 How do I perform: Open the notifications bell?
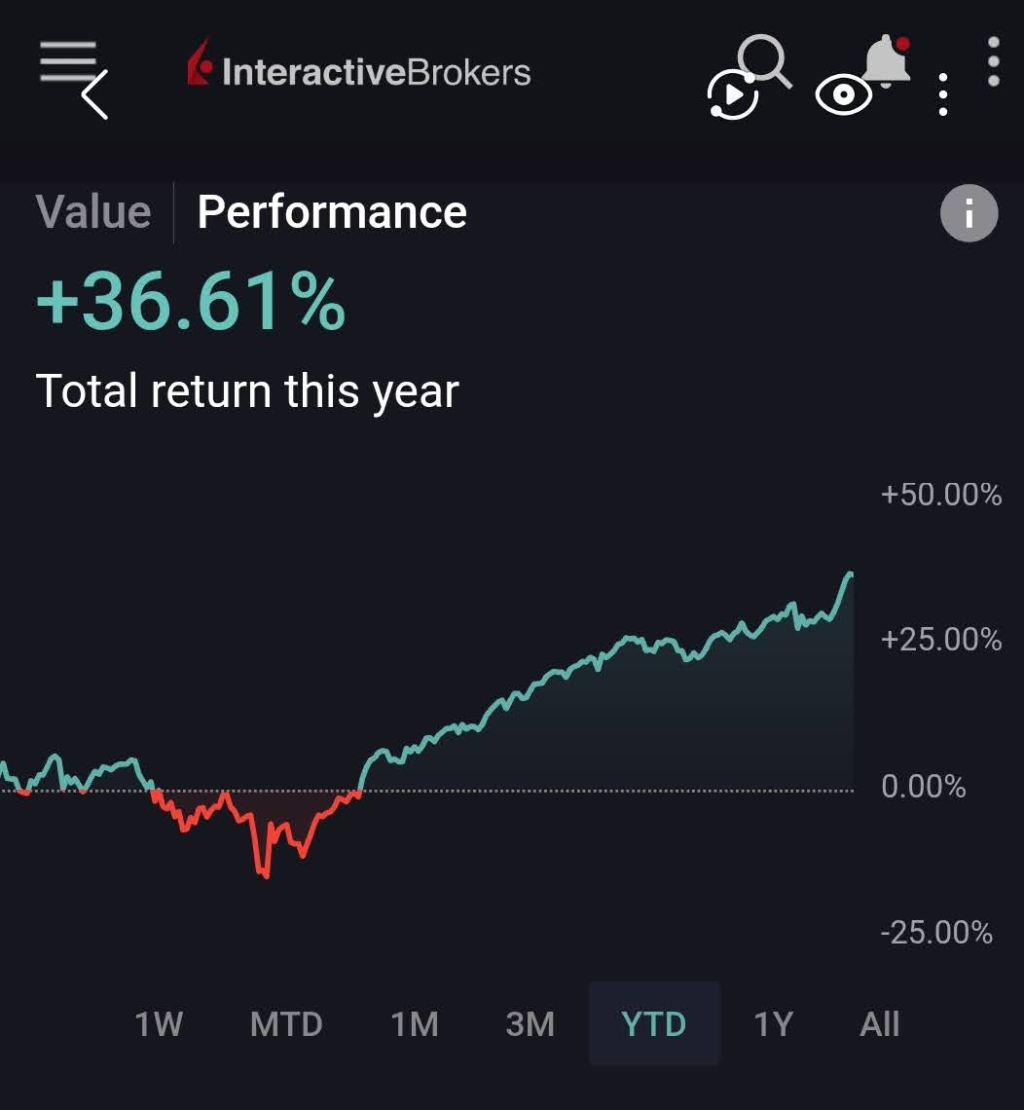886,63
